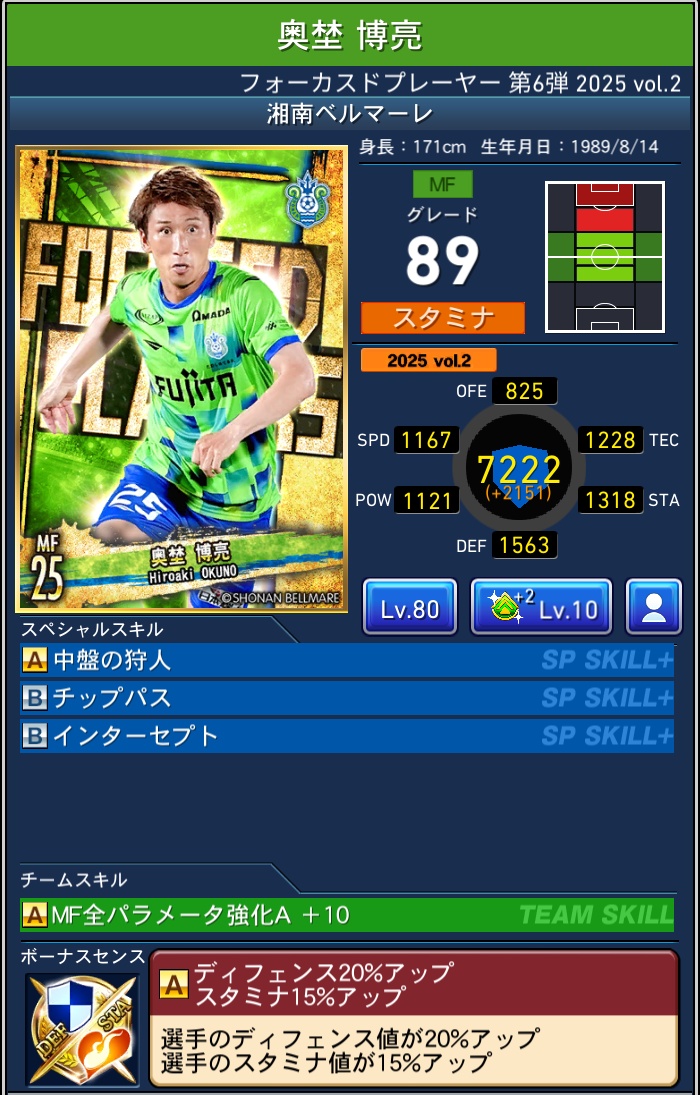Screen dimensions: 700x1095
Task: Open the MF全パラメータ強化A team skill
Action: tap(346, 914)
